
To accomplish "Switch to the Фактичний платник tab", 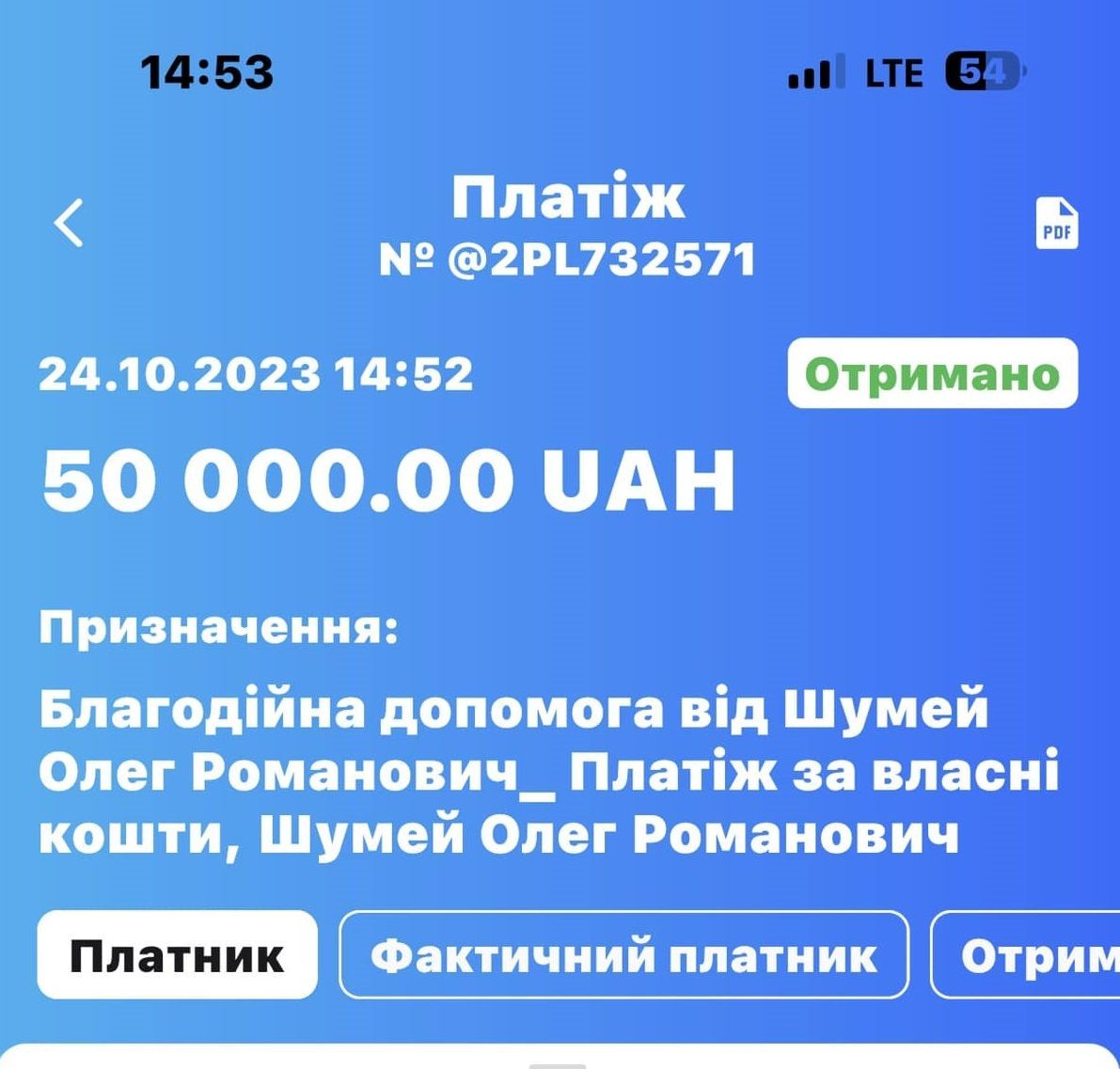I will pos(623,955).
